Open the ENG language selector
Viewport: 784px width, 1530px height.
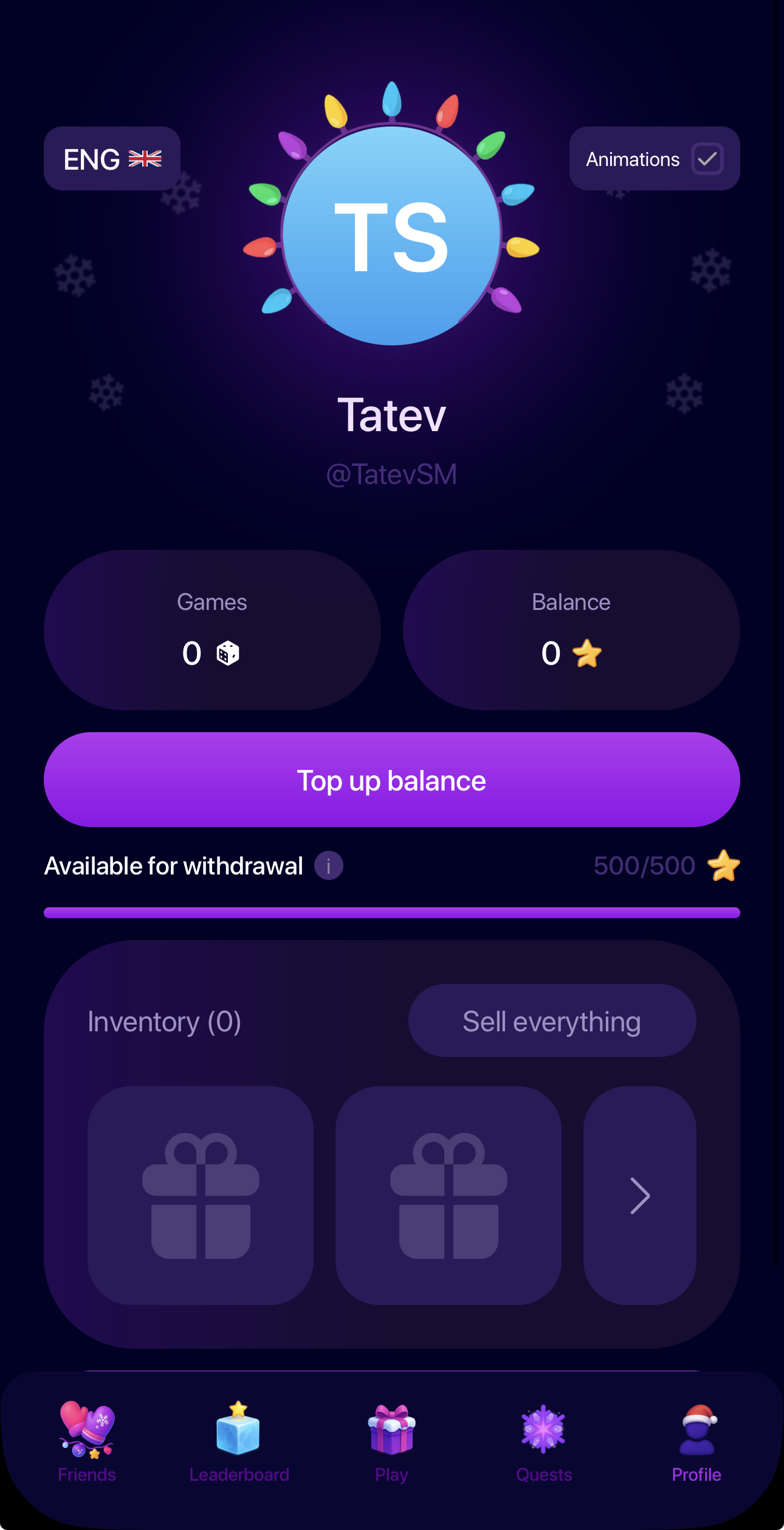(111, 159)
